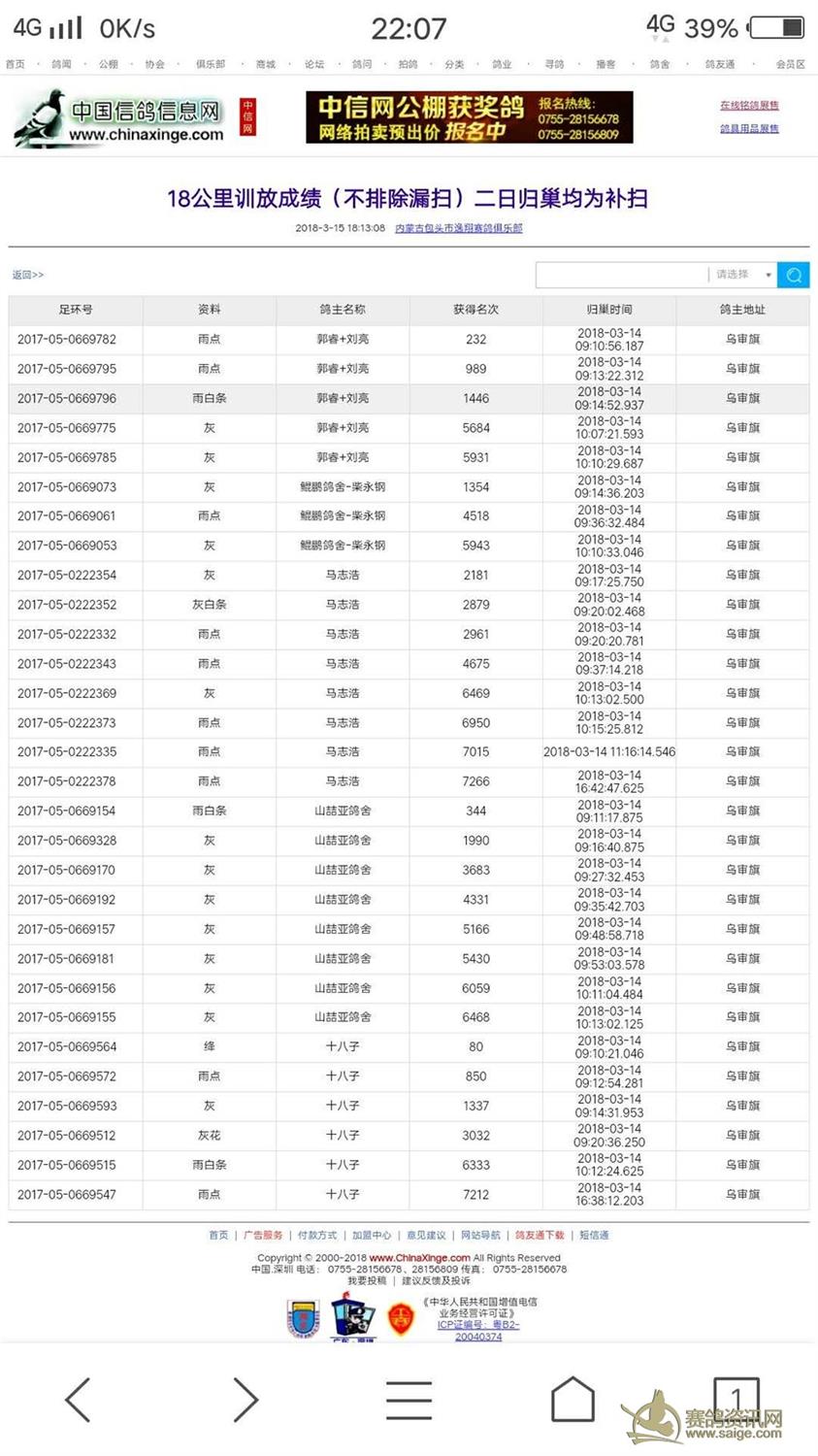Open the 中信网公棚获奖鸽 banner ad
Image resolution: width=818 pixels, height=1456 pixels.
[469, 117]
